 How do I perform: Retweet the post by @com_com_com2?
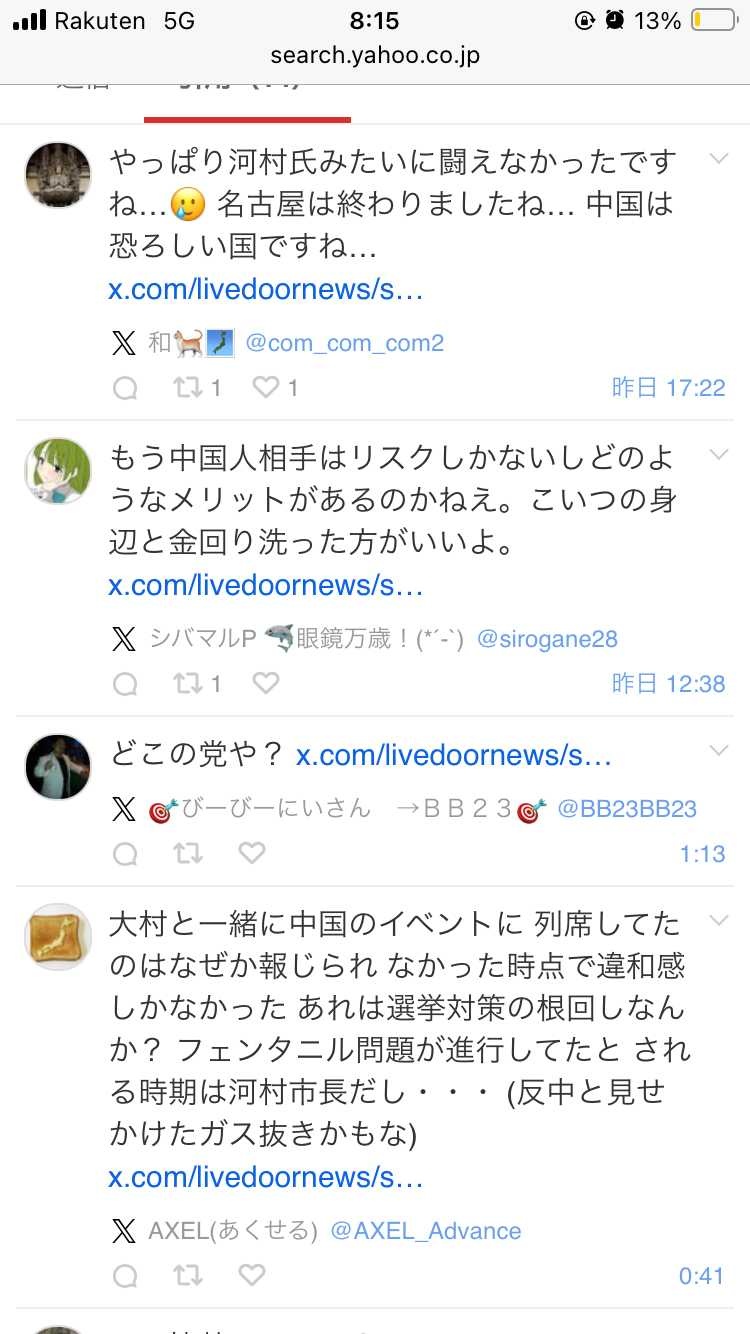tap(188, 388)
